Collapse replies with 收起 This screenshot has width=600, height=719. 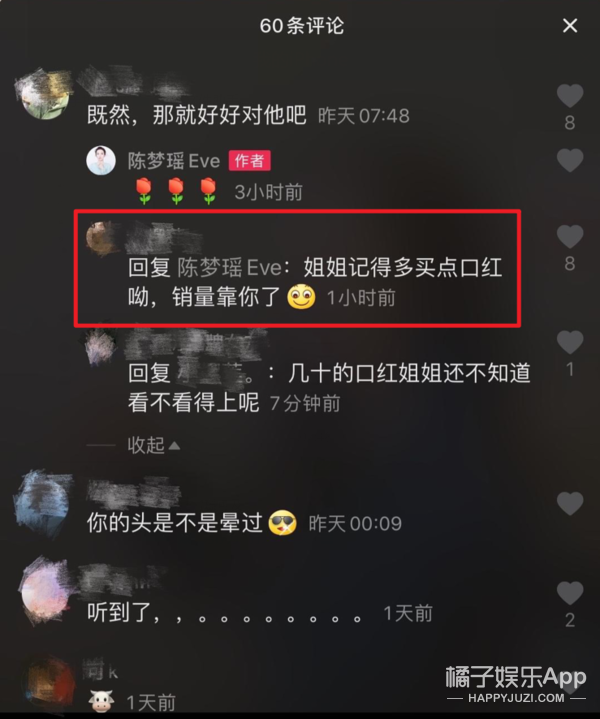(x=153, y=445)
